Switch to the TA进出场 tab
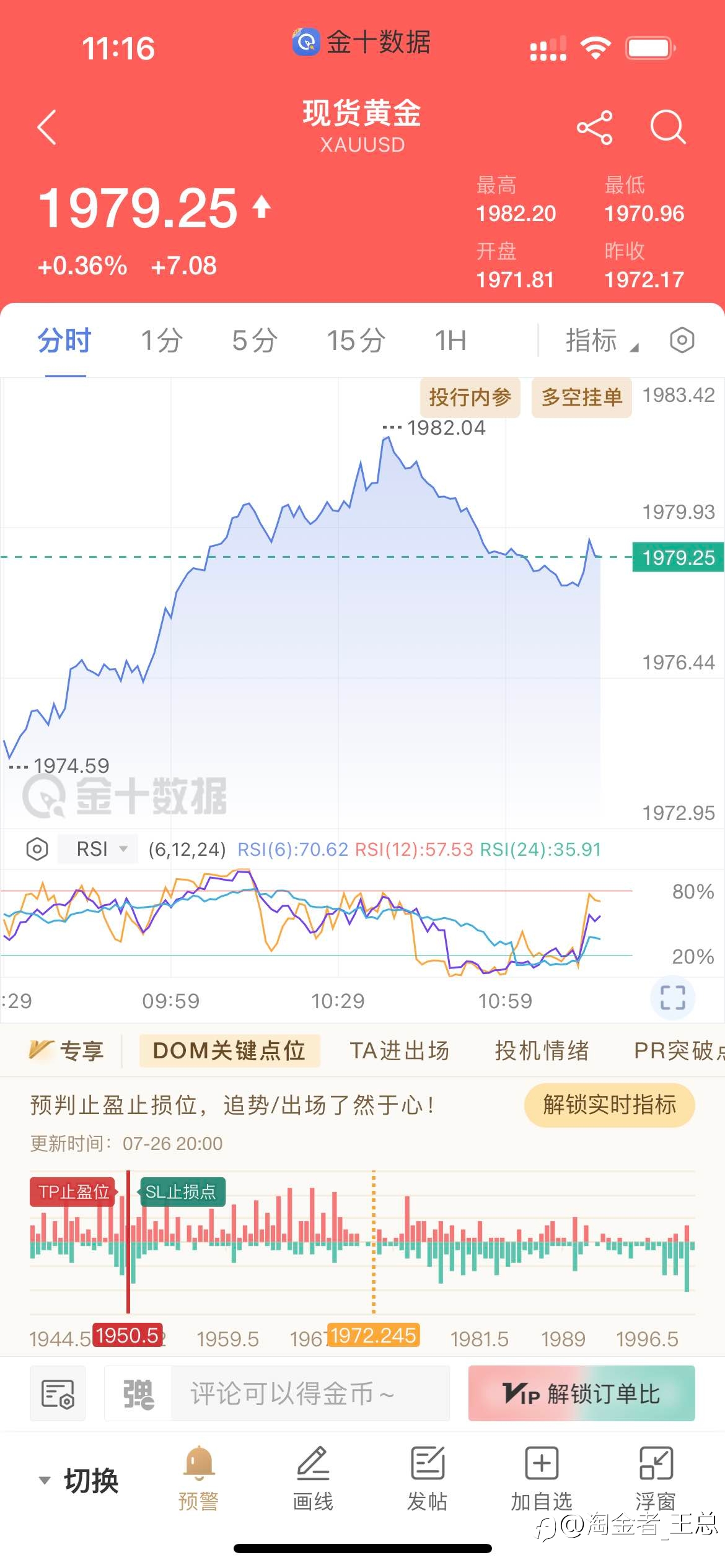Viewport: 725px width, 1568px height. [399, 1050]
